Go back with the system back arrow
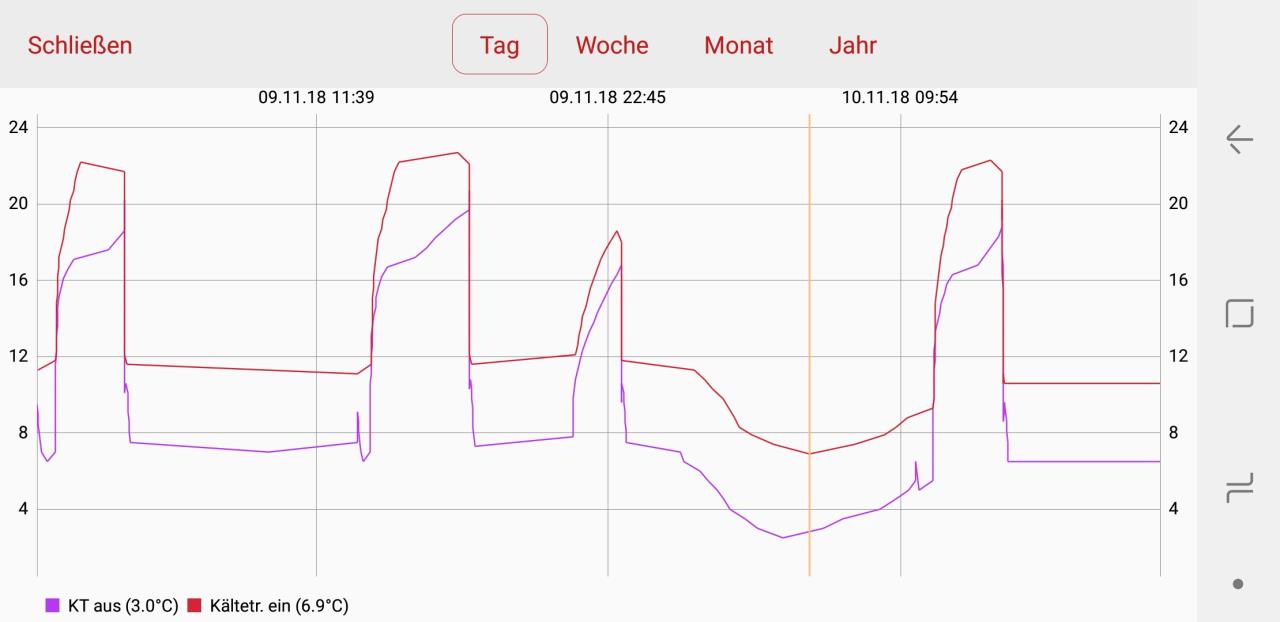 1239,139
